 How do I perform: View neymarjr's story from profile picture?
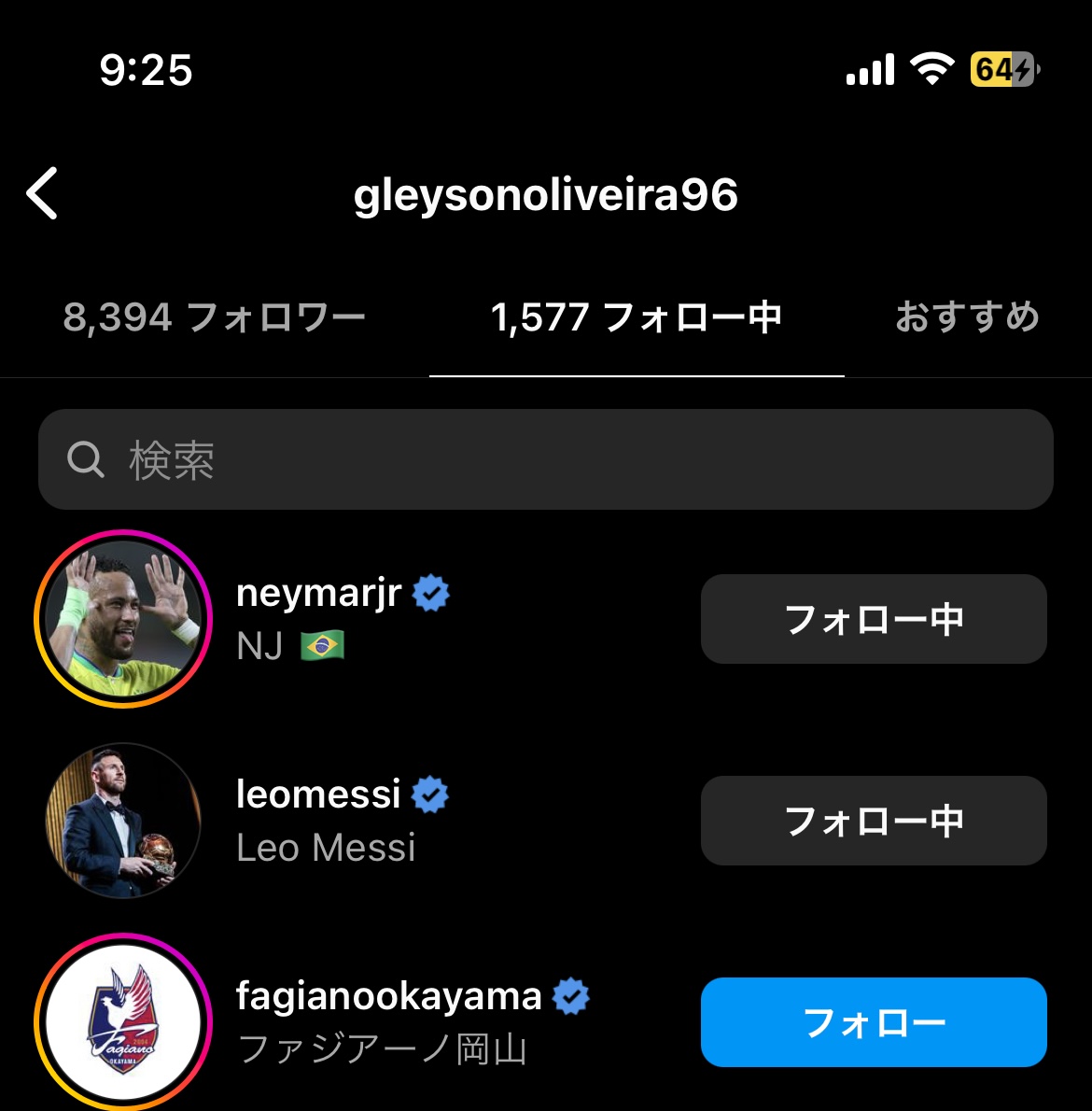pos(122,619)
